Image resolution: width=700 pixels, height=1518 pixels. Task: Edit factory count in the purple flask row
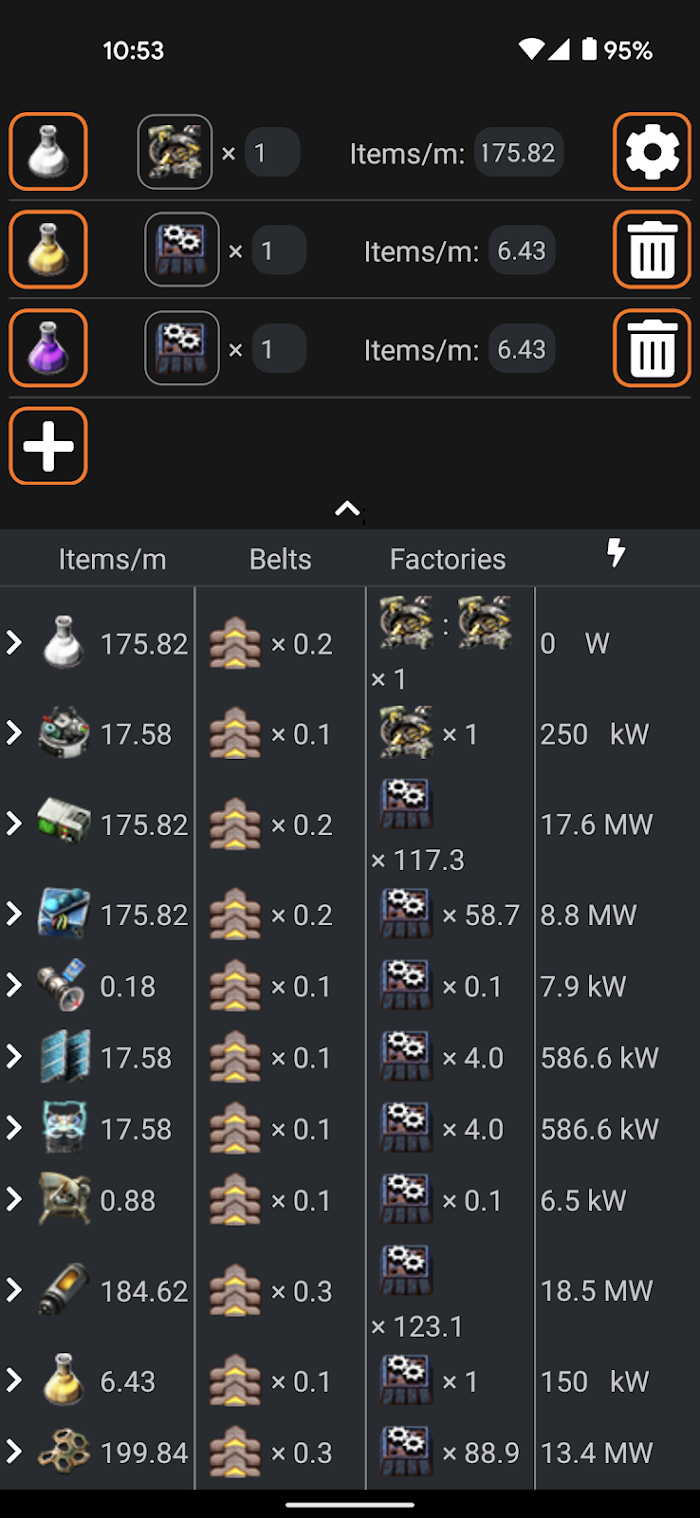click(x=279, y=348)
